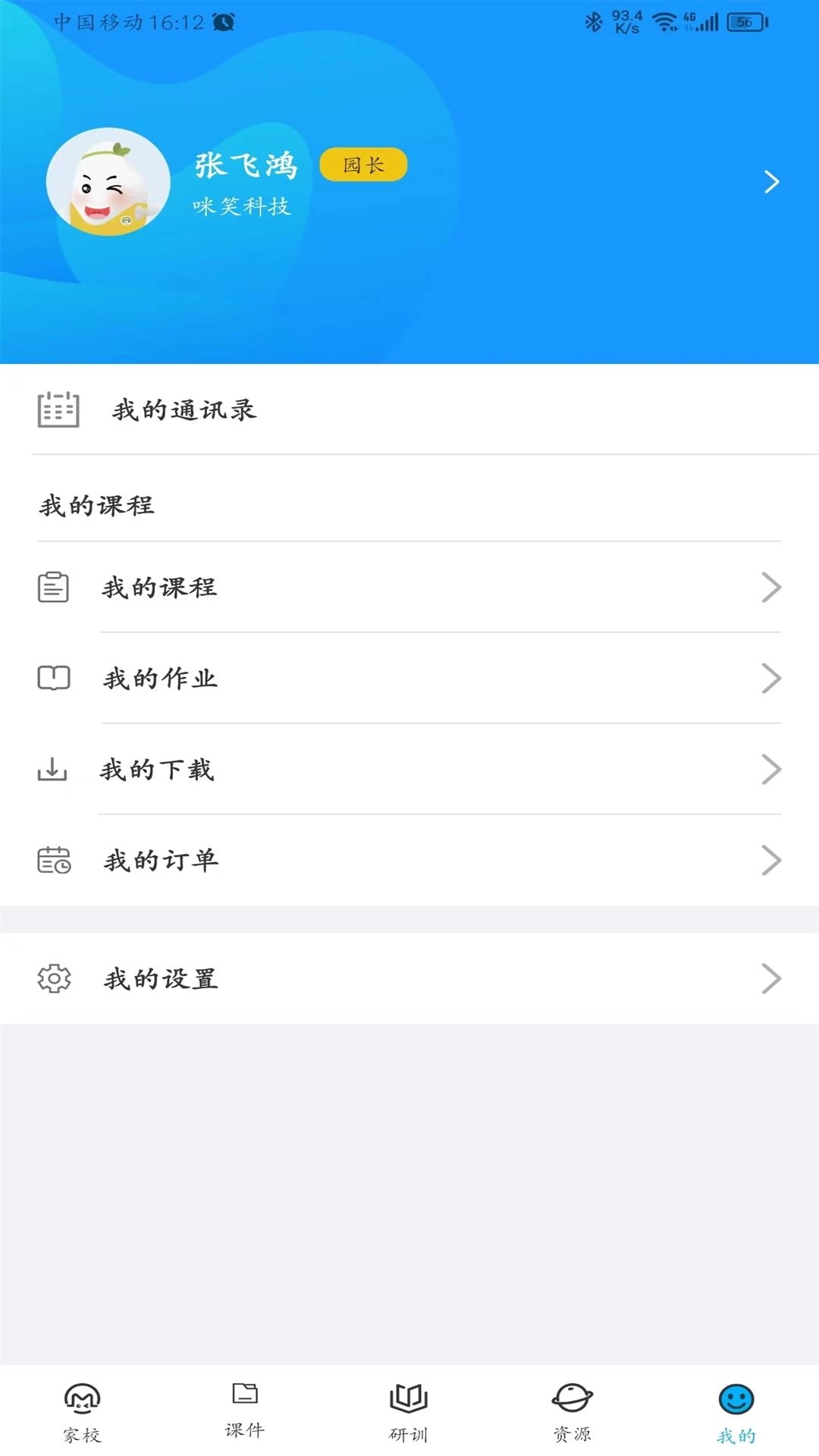This screenshot has width=819, height=1456.
Task: Click the 我的订单 row
Action: point(409,861)
